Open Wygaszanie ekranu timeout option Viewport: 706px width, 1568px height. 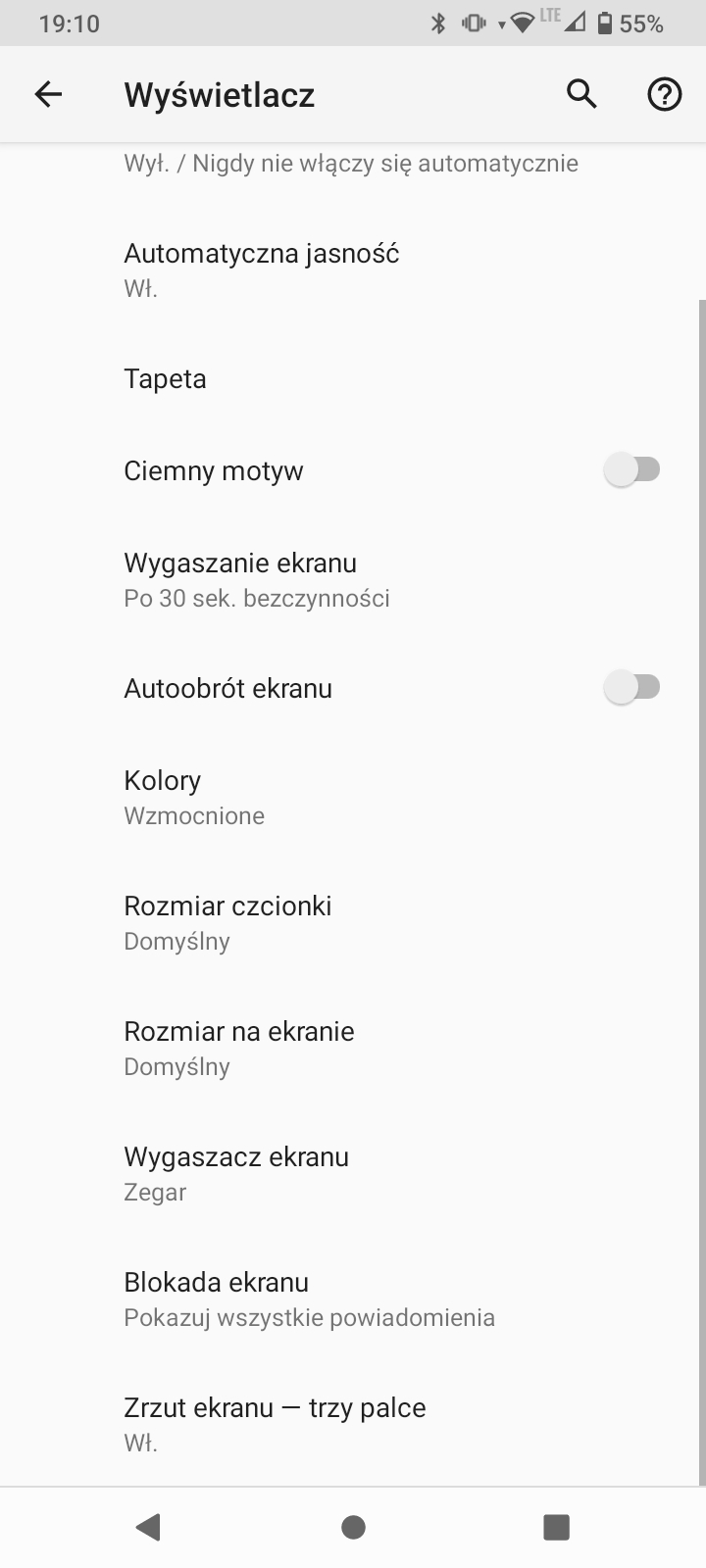[x=353, y=579]
